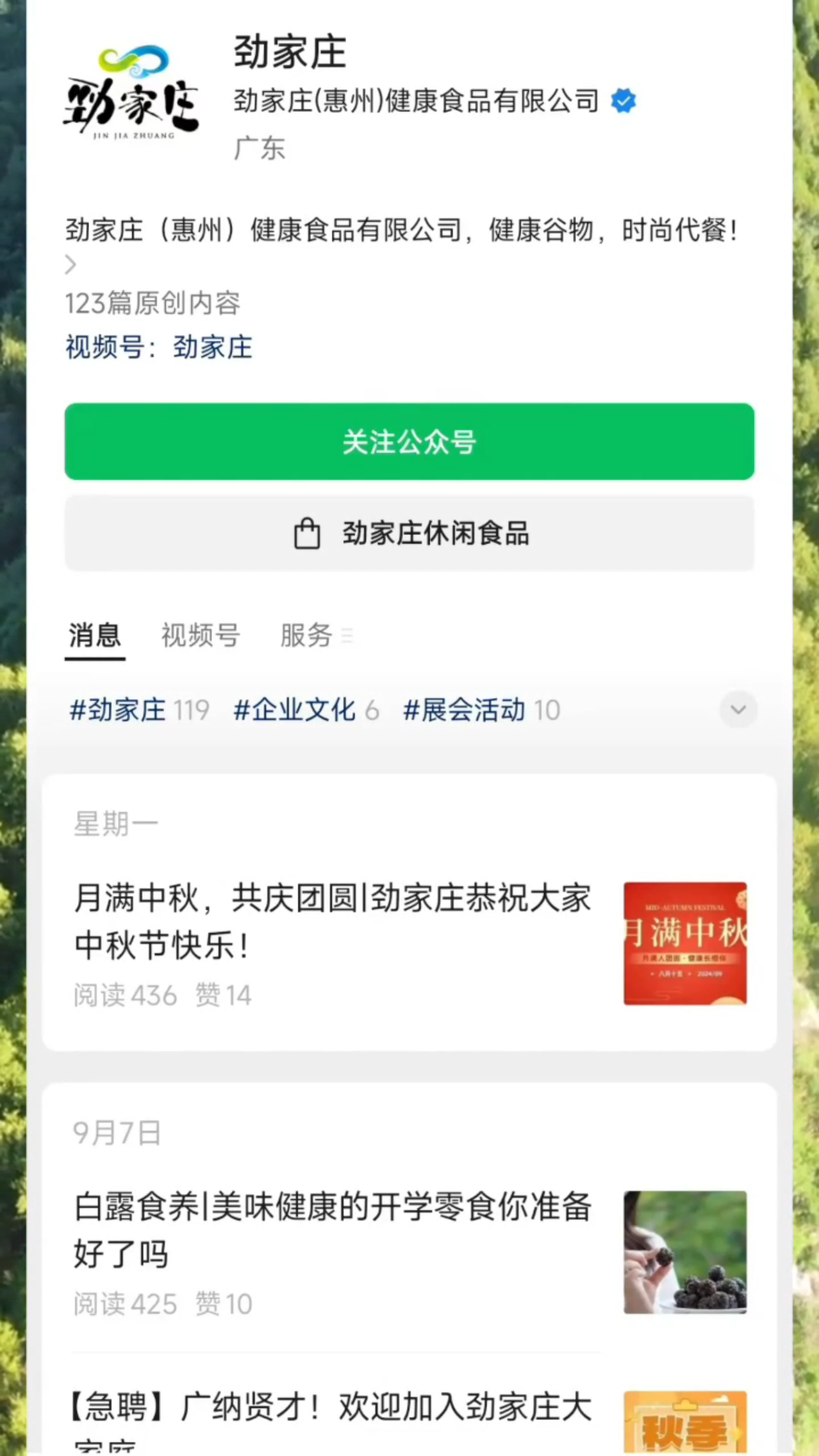Image resolution: width=819 pixels, height=1456 pixels.
Task: Open the 白露食养 back-to-school snacks article
Action: pyautogui.click(x=334, y=1230)
